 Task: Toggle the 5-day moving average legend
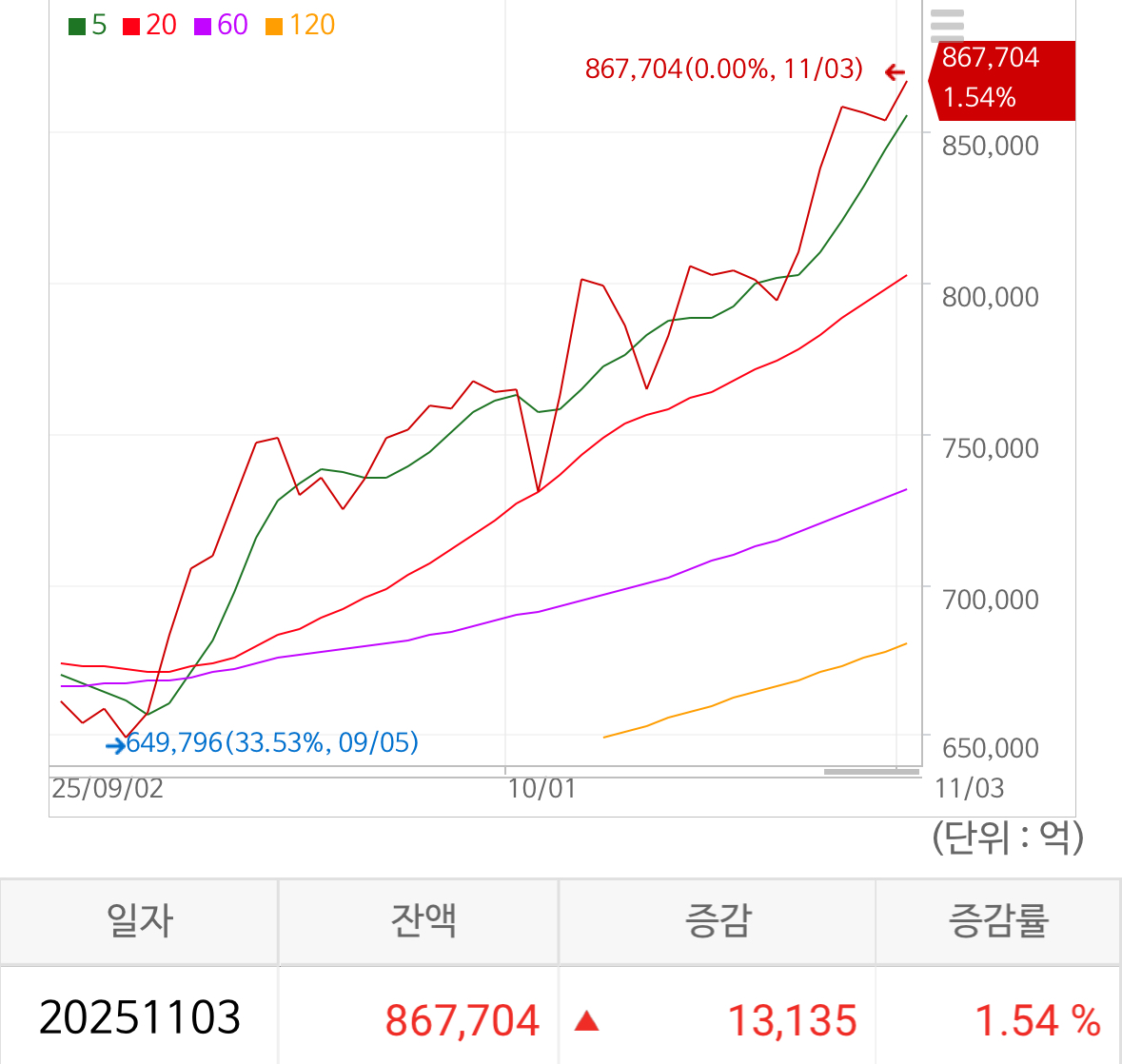click(x=88, y=25)
